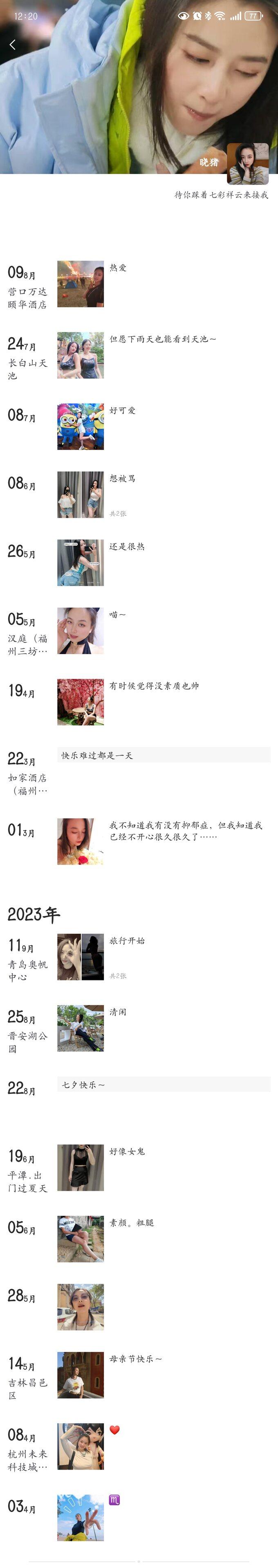This screenshot has width=278, height=1568.
Task: Open the profile avatar next to 晓猪
Action: 247,164
